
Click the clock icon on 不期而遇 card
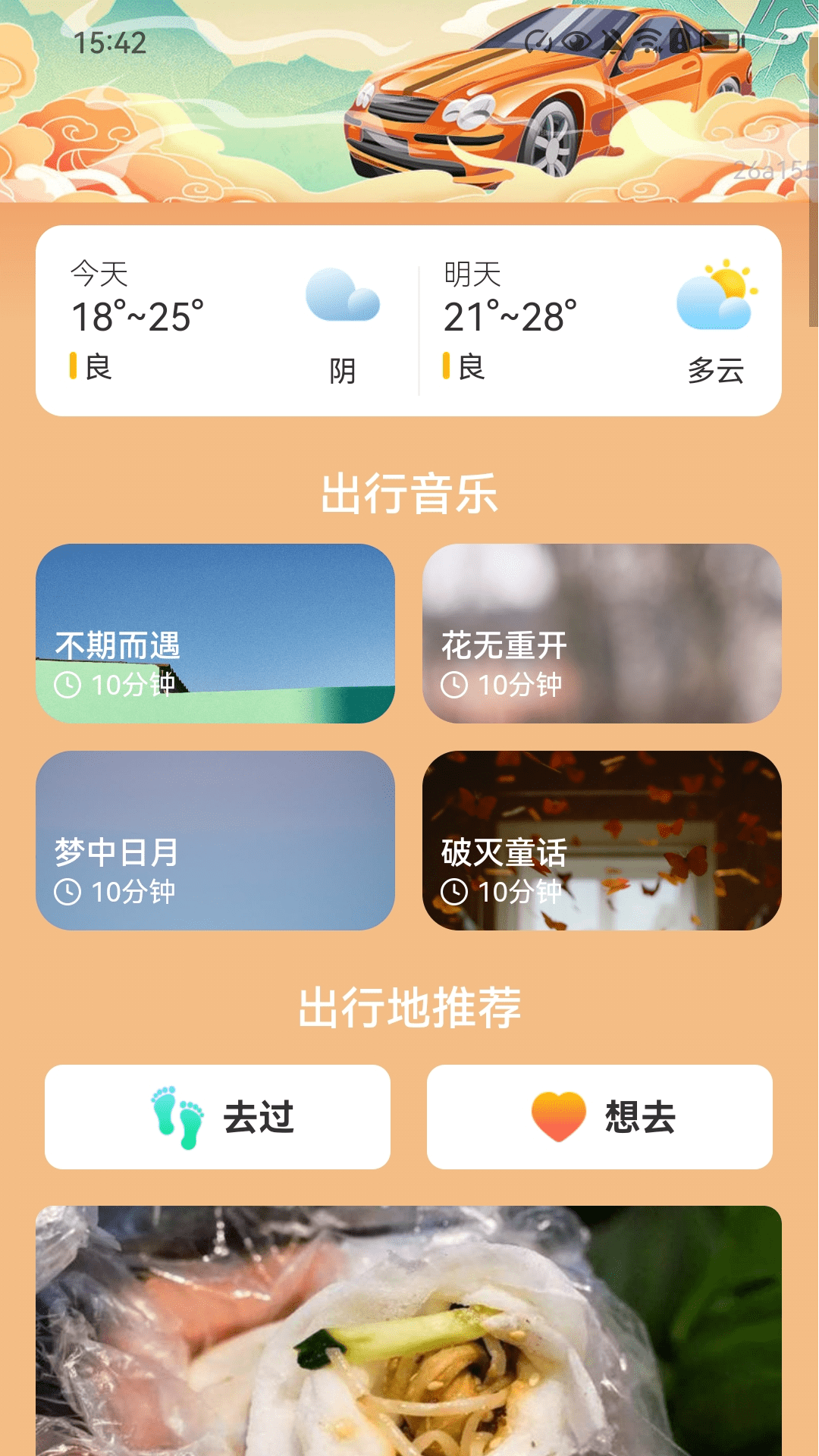click(x=69, y=685)
